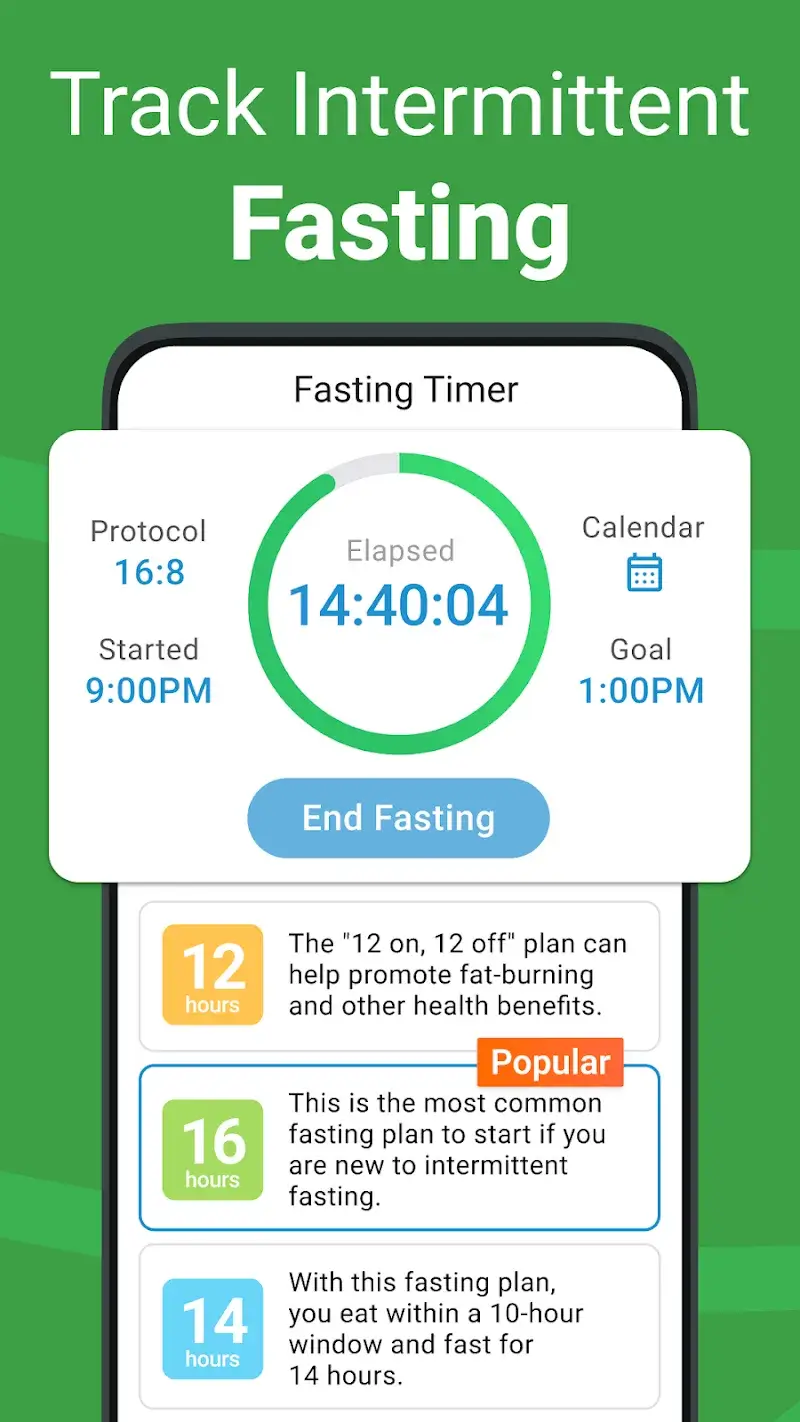Change the 16:8 protocol value
This screenshot has width=800, height=1422.
tap(148, 572)
